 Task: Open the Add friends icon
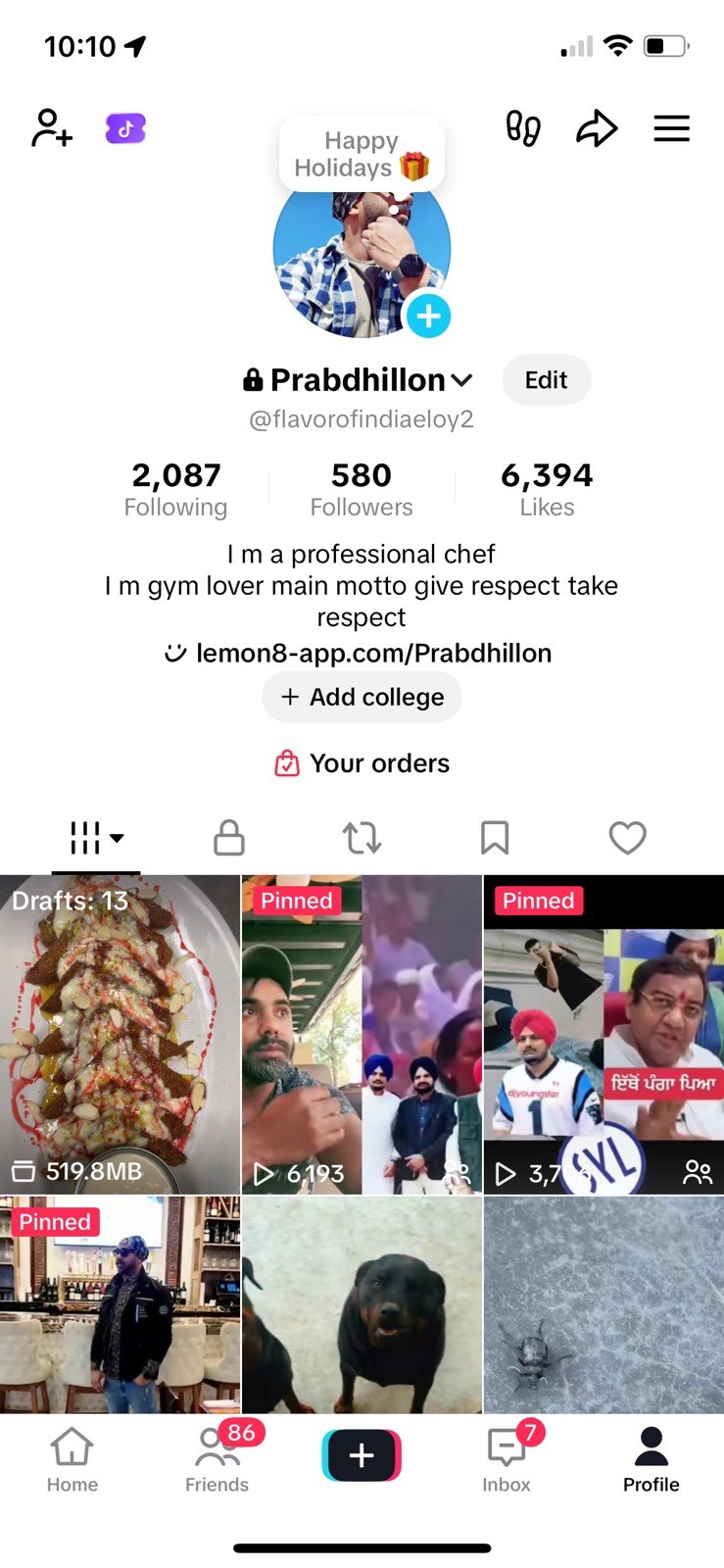50,128
